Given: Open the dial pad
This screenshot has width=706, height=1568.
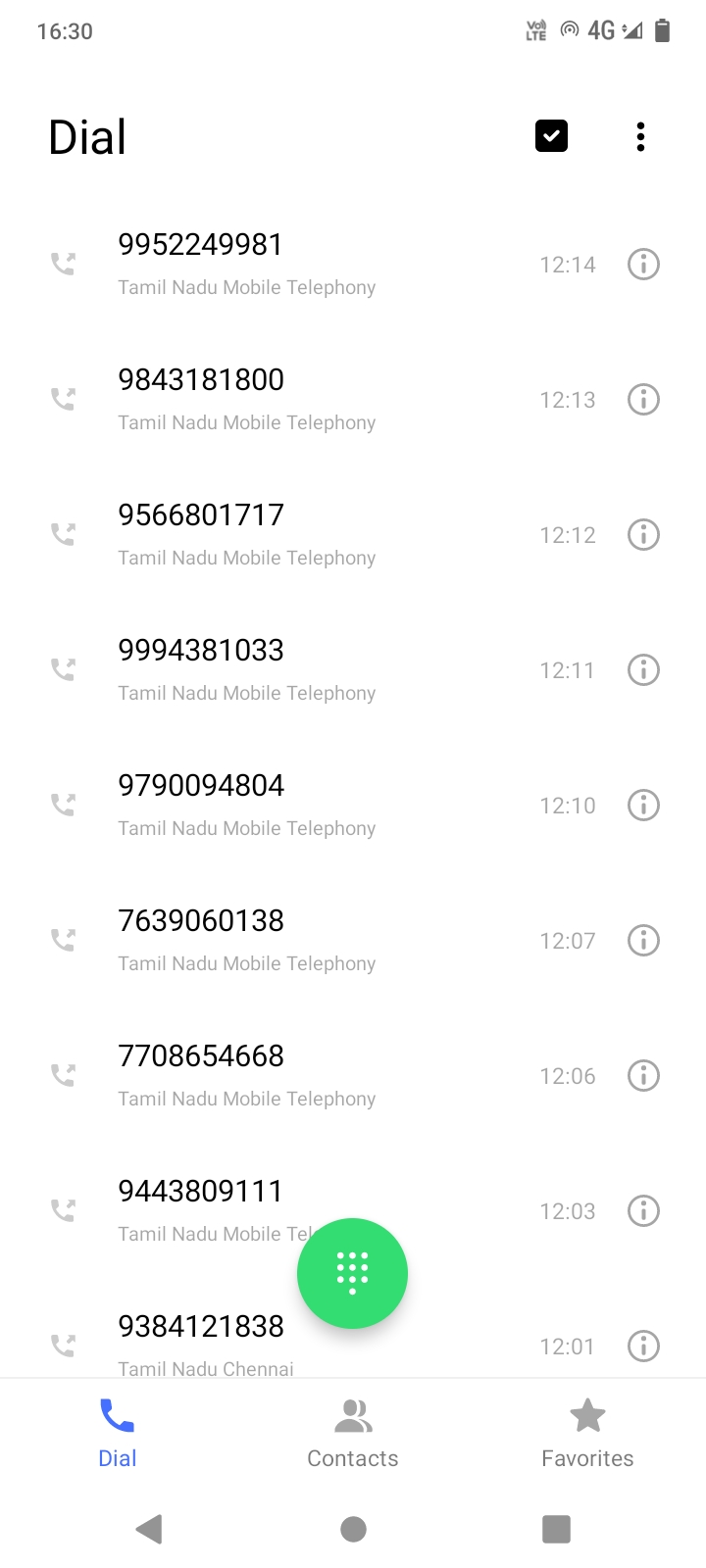Looking at the screenshot, I should coord(352,1273).
